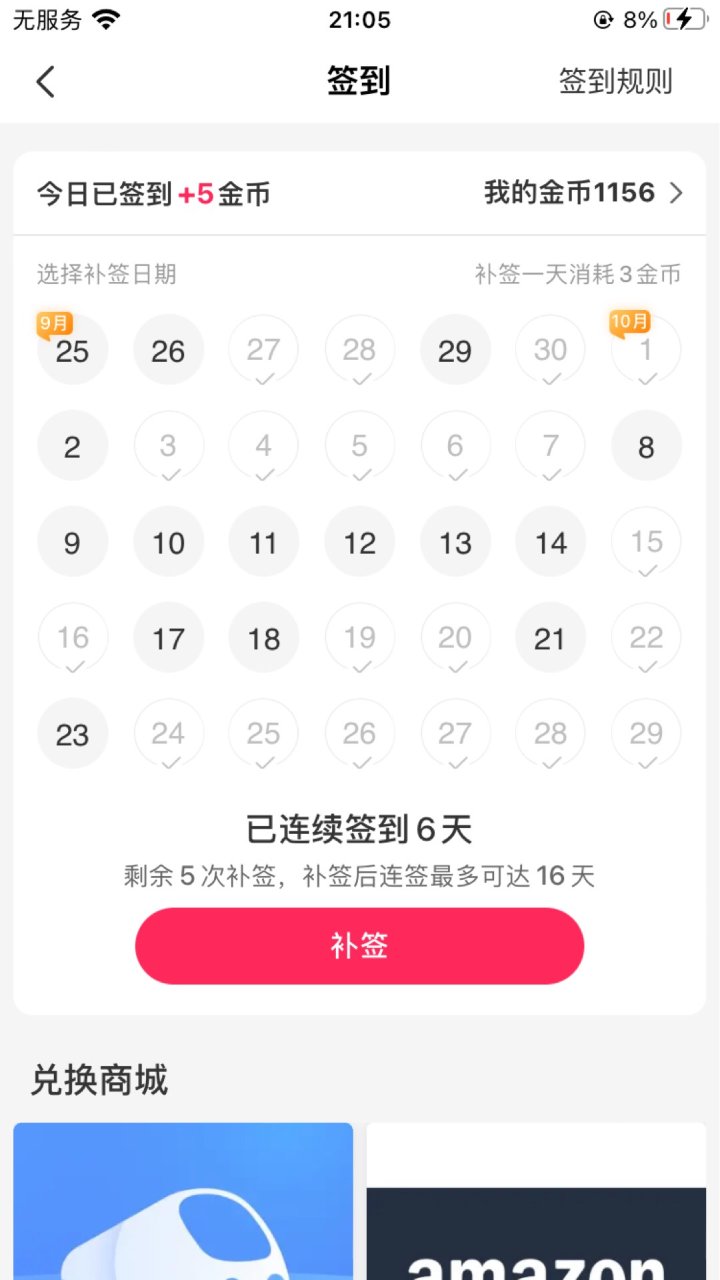Select date 9 in the calendar

pyautogui.click(x=72, y=542)
